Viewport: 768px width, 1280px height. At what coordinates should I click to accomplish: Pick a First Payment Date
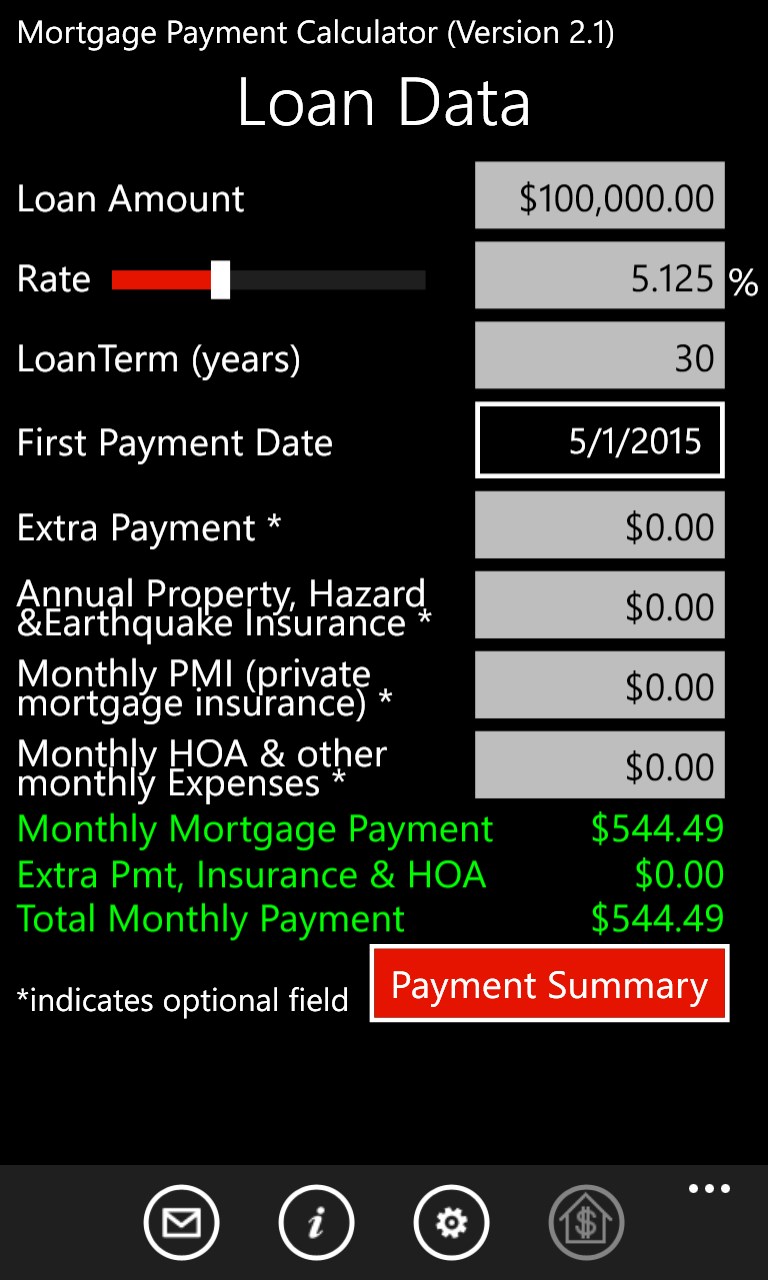pos(599,441)
